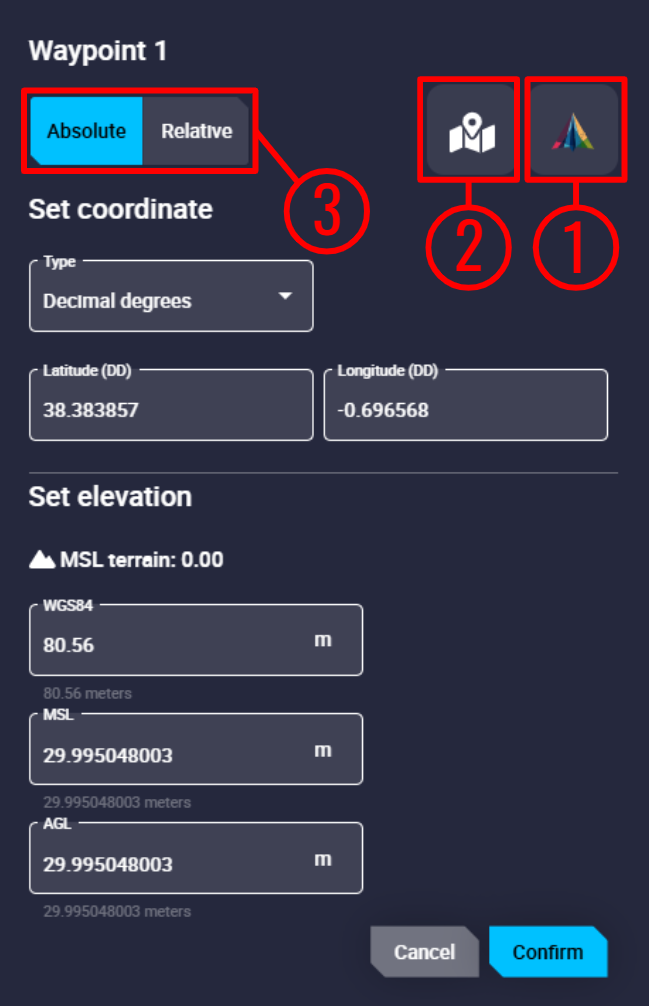Edit the Latitude (DD) field
649x1006 pixels.
coord(171,408)
